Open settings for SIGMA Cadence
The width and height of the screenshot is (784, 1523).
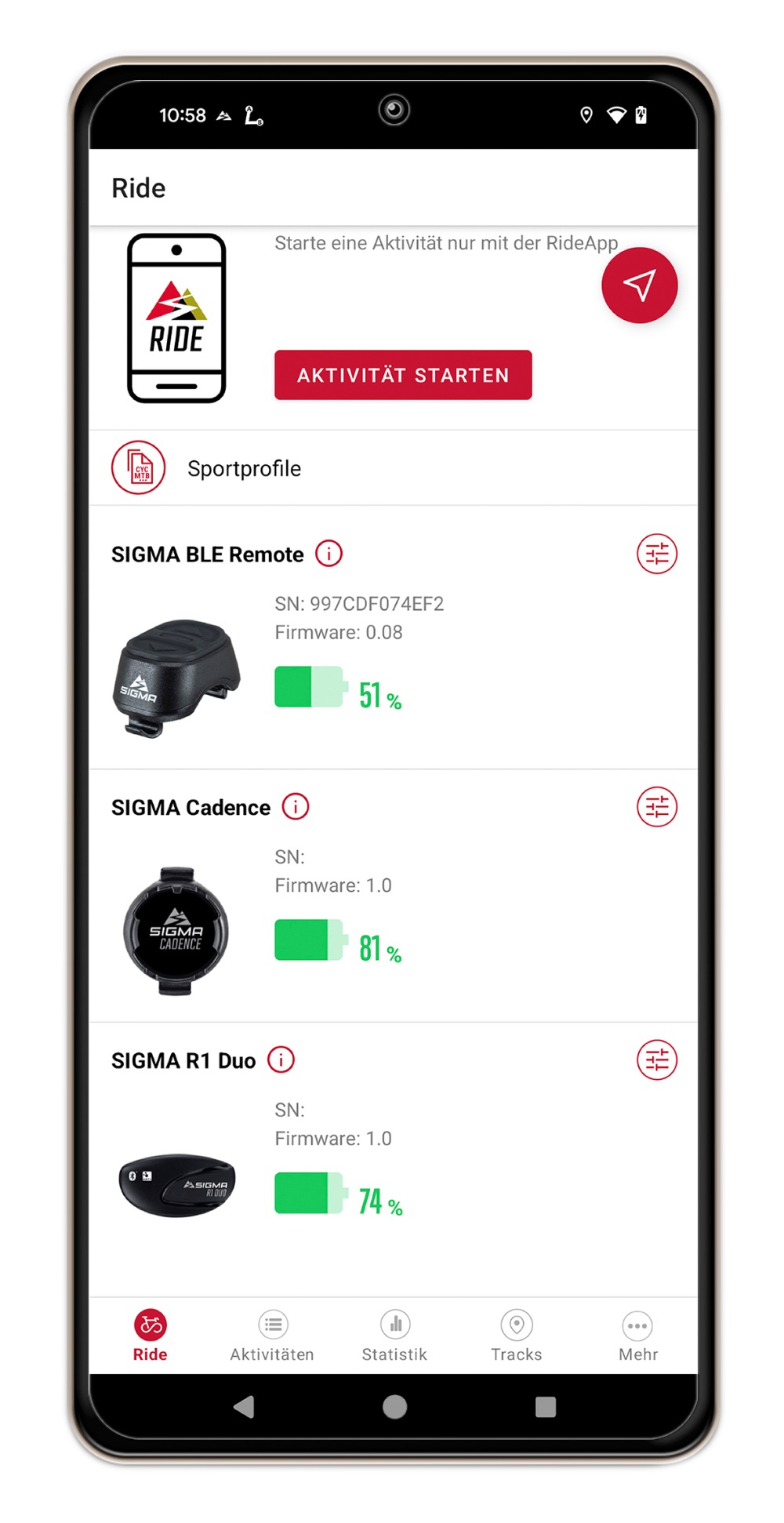click(x=656, y=806)
